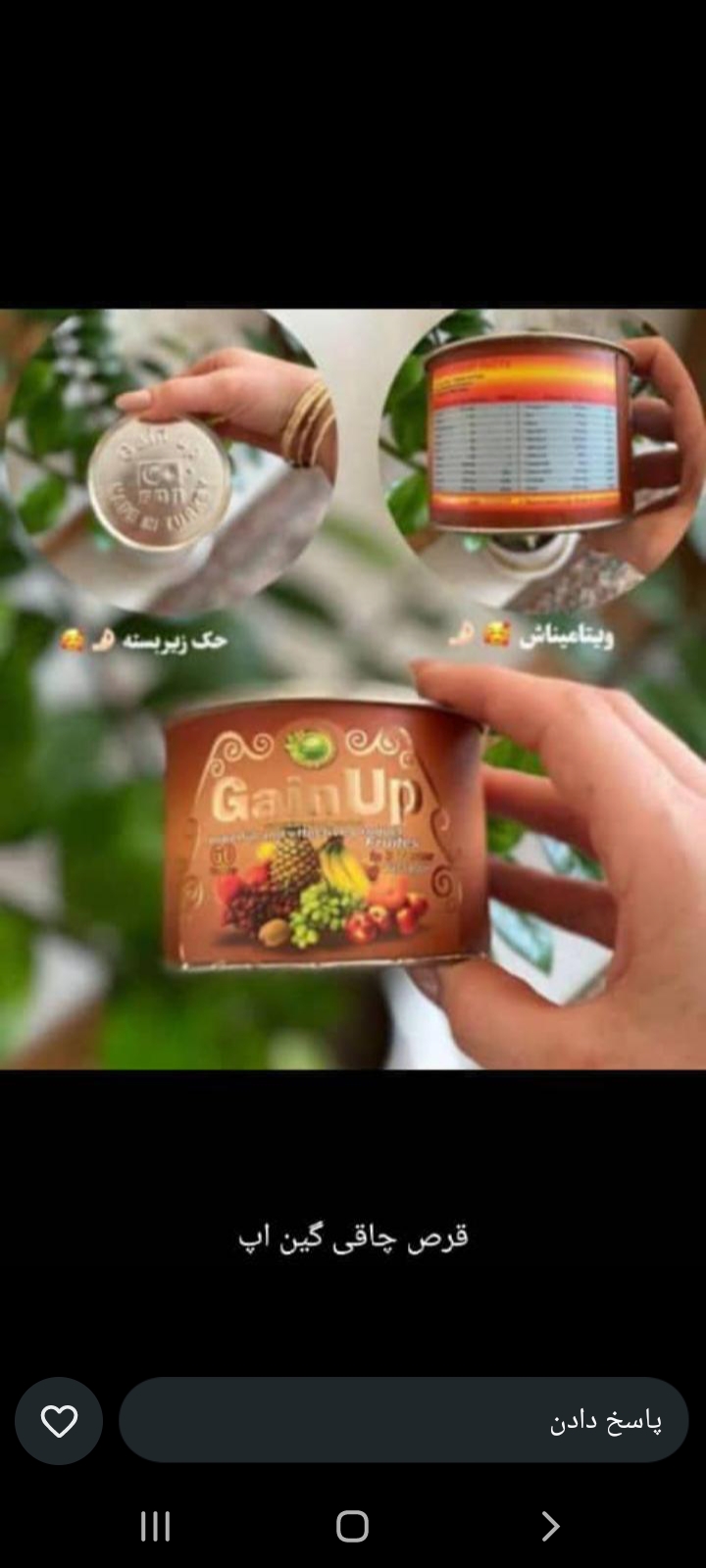706x1568 pixels.
Task: Open the reply field labeled پاسخ دادن
Action: (x=404, y=1420)
